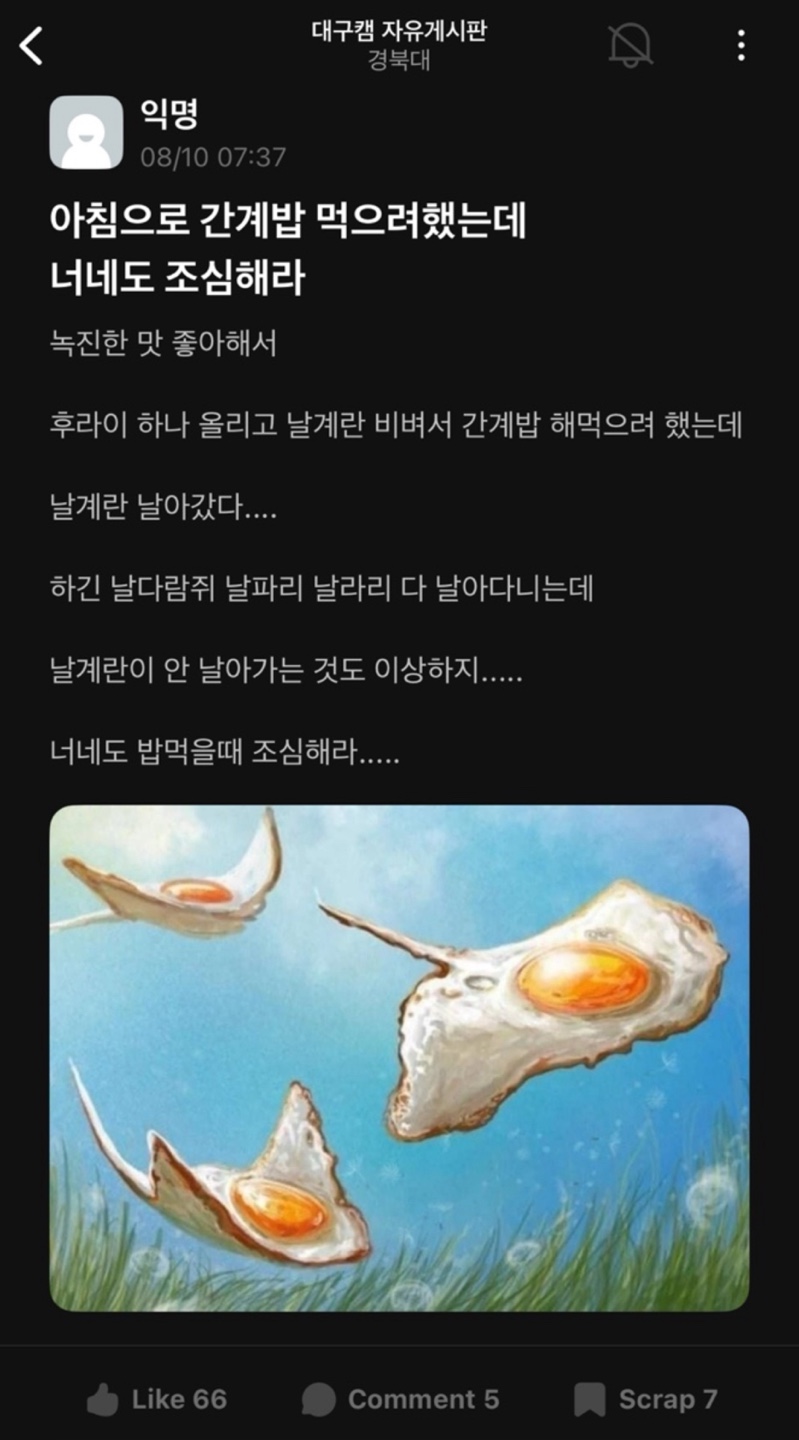The width and height of the screenshot is (799, 1440).
Task: Open the three-dot overflow menu
Action: 741,45
